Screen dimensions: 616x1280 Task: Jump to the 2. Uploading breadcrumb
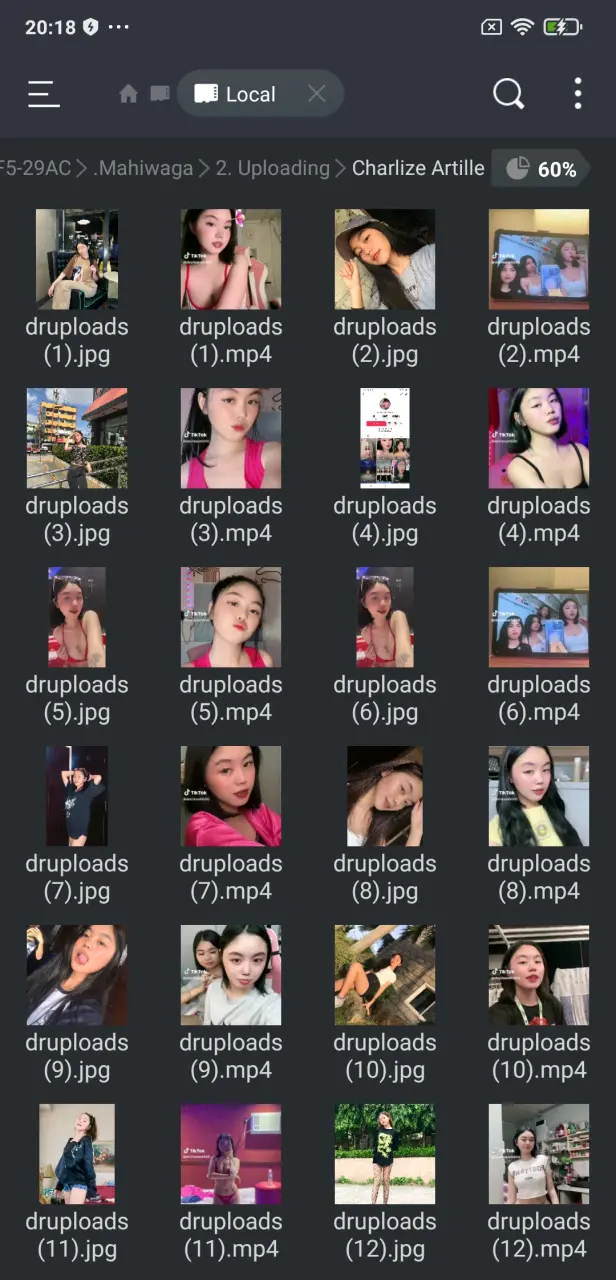point(273,168)
